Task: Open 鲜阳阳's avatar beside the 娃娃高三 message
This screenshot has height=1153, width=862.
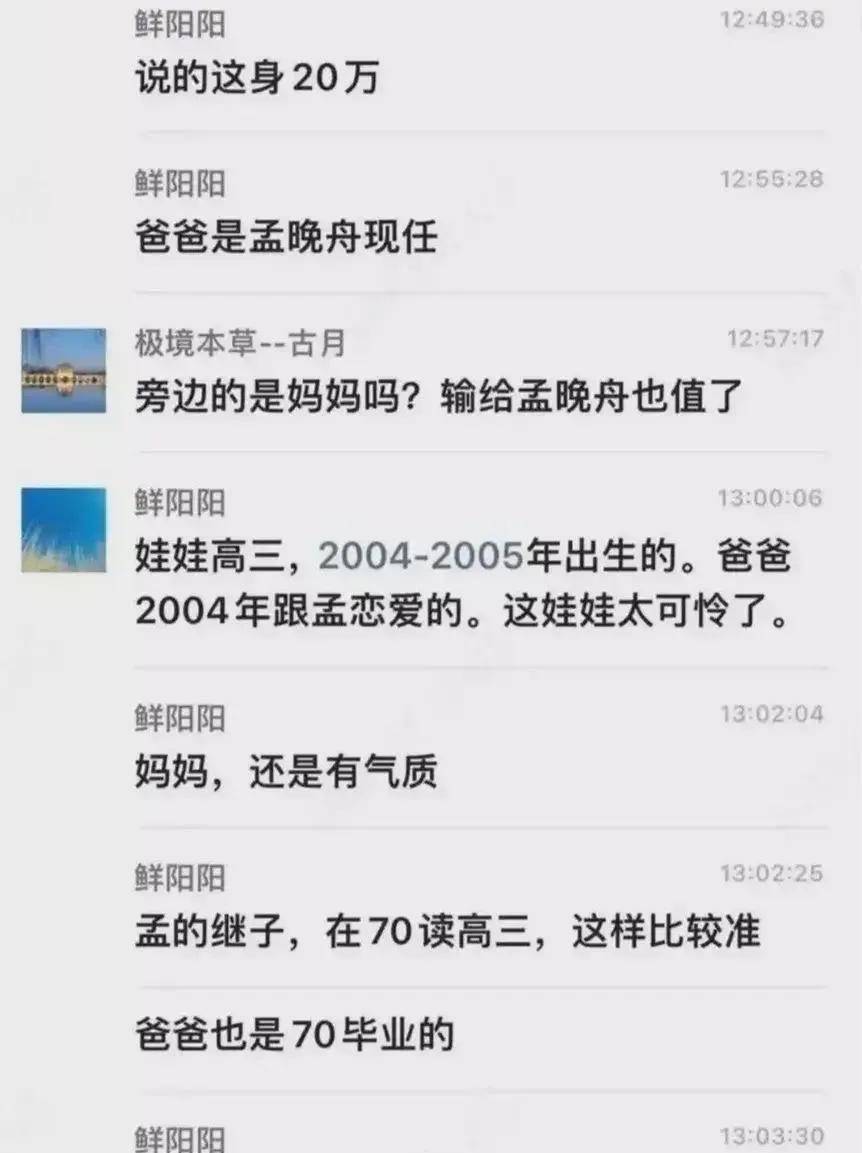Action: pos(63,530)
